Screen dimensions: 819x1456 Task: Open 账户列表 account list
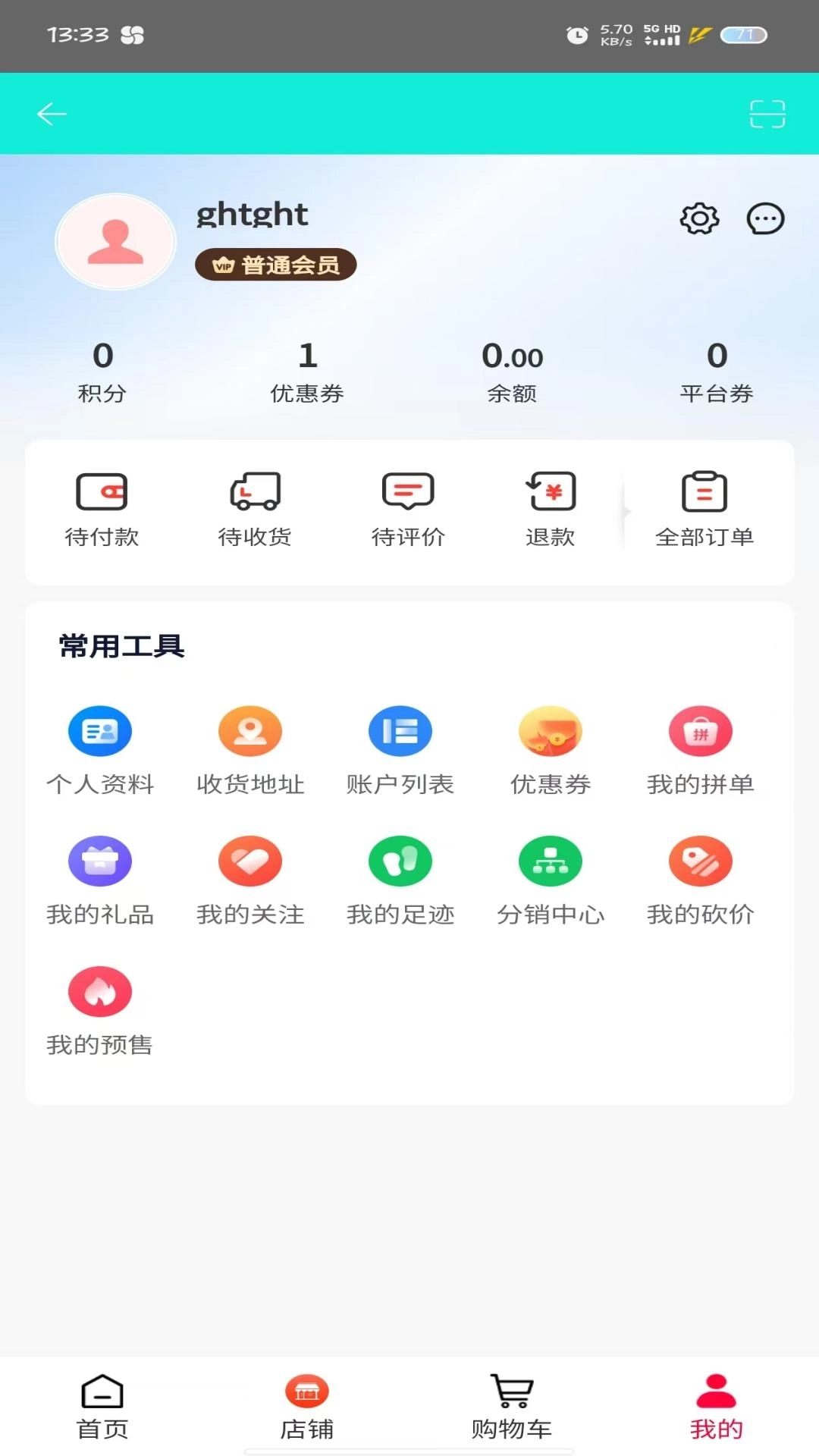[400, 747]
